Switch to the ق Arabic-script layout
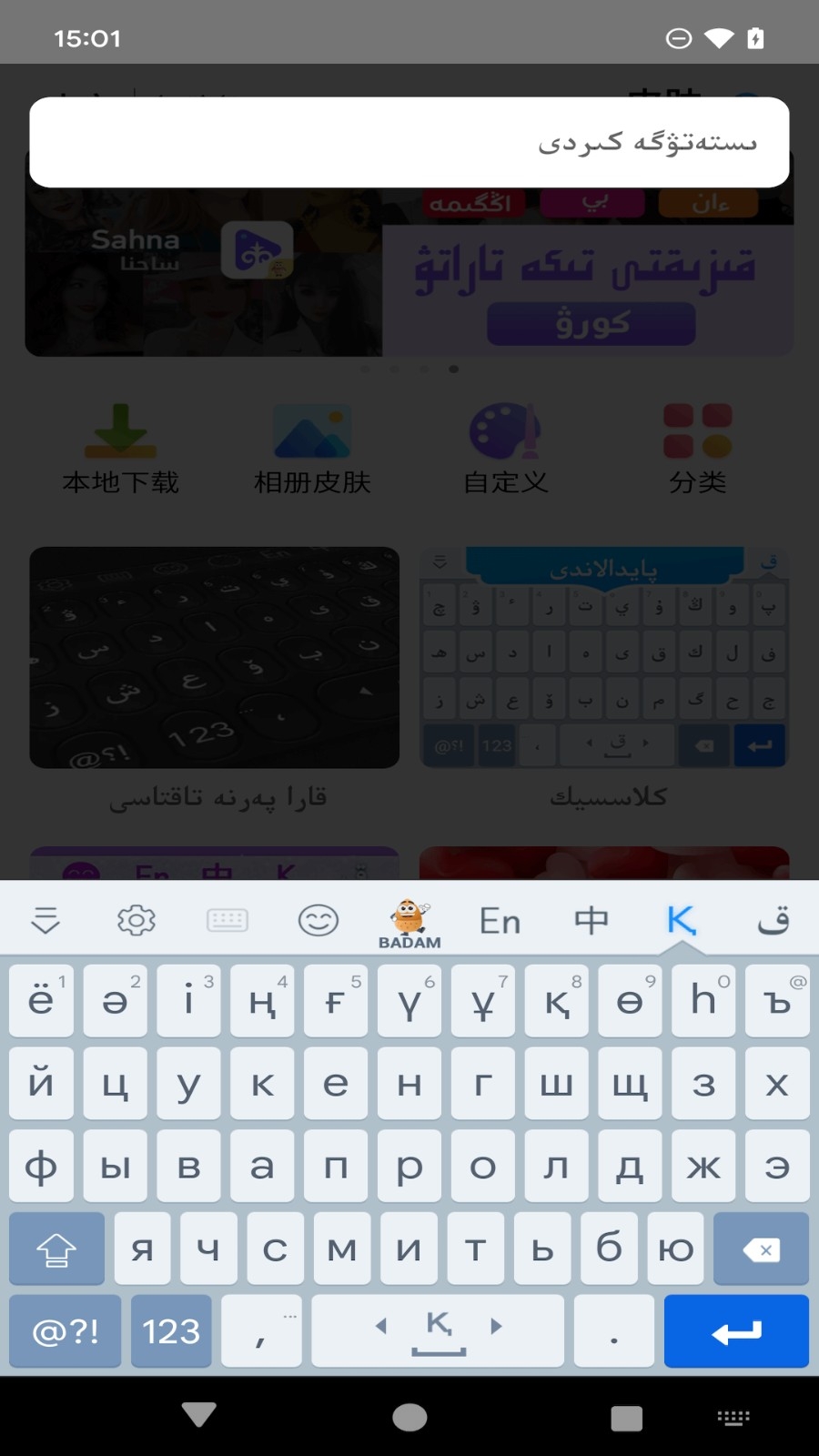The image size is (819, 1456). tap(773, 921)
